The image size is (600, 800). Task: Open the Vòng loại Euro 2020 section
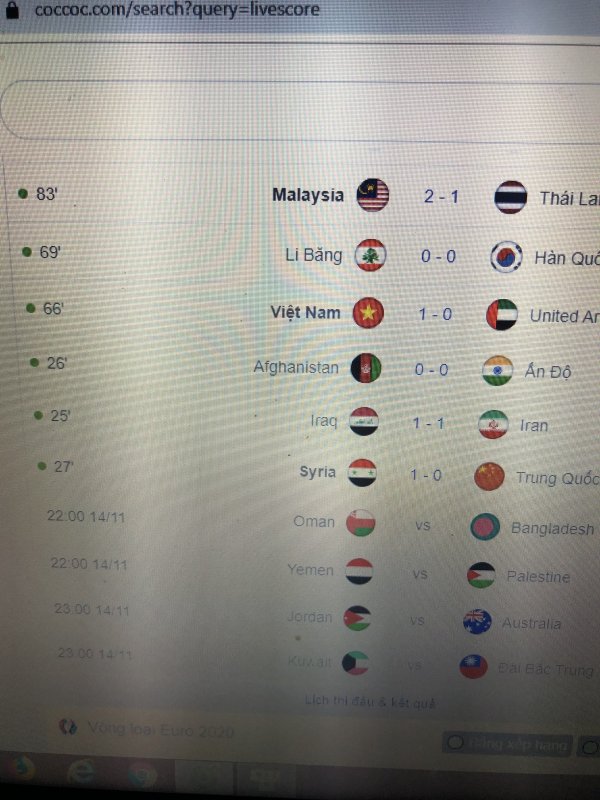[160, 730]
